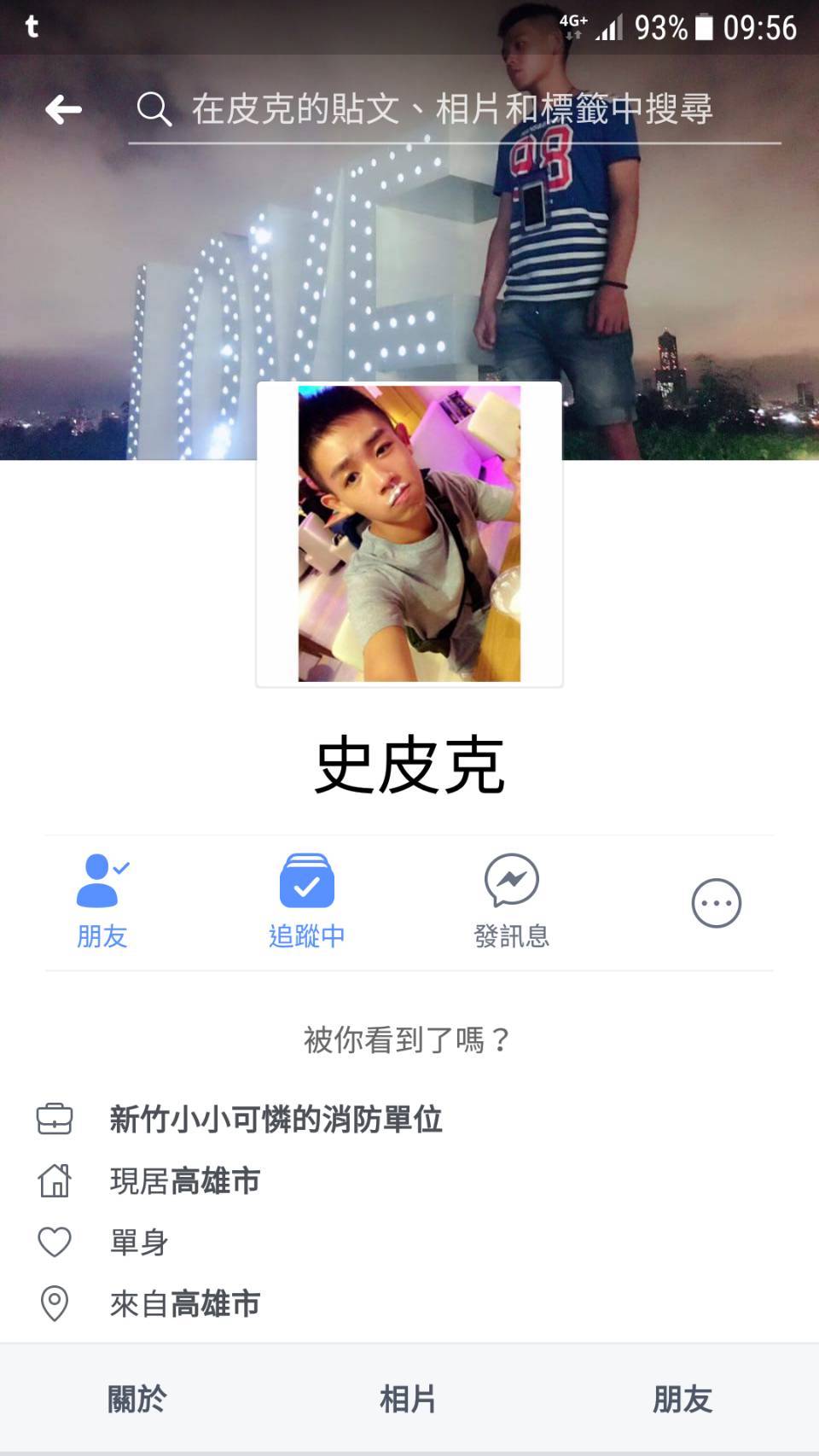Send a message via 發訊息
Image resolution: width=819 pixels, height=1456 pixels.
pos(512,902)
